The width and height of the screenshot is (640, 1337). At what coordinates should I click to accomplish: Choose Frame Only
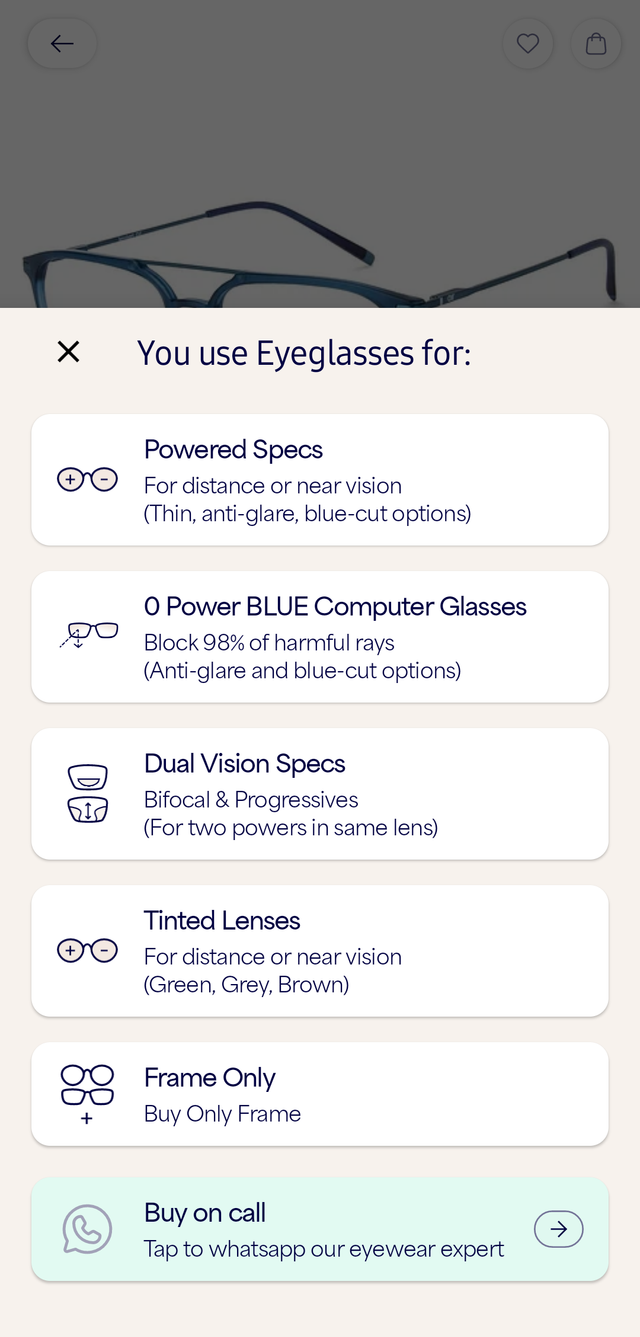[320, 1094]
